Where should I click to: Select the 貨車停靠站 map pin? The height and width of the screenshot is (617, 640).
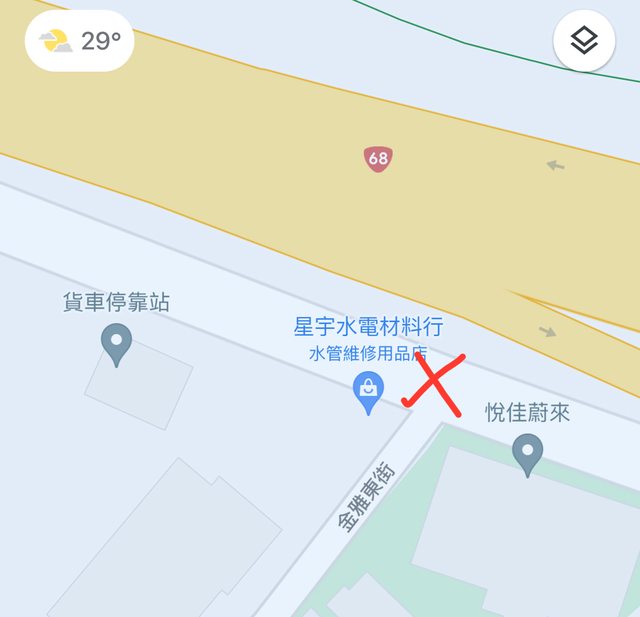point(116,344)
